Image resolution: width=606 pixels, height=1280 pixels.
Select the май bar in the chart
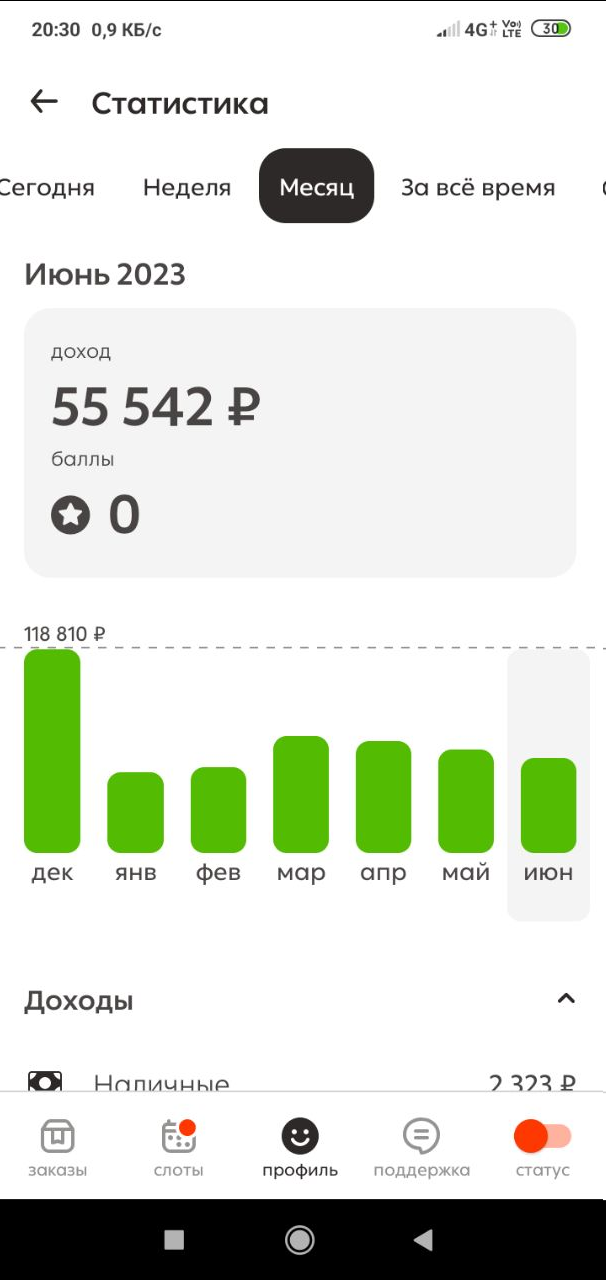pos(466,800)
